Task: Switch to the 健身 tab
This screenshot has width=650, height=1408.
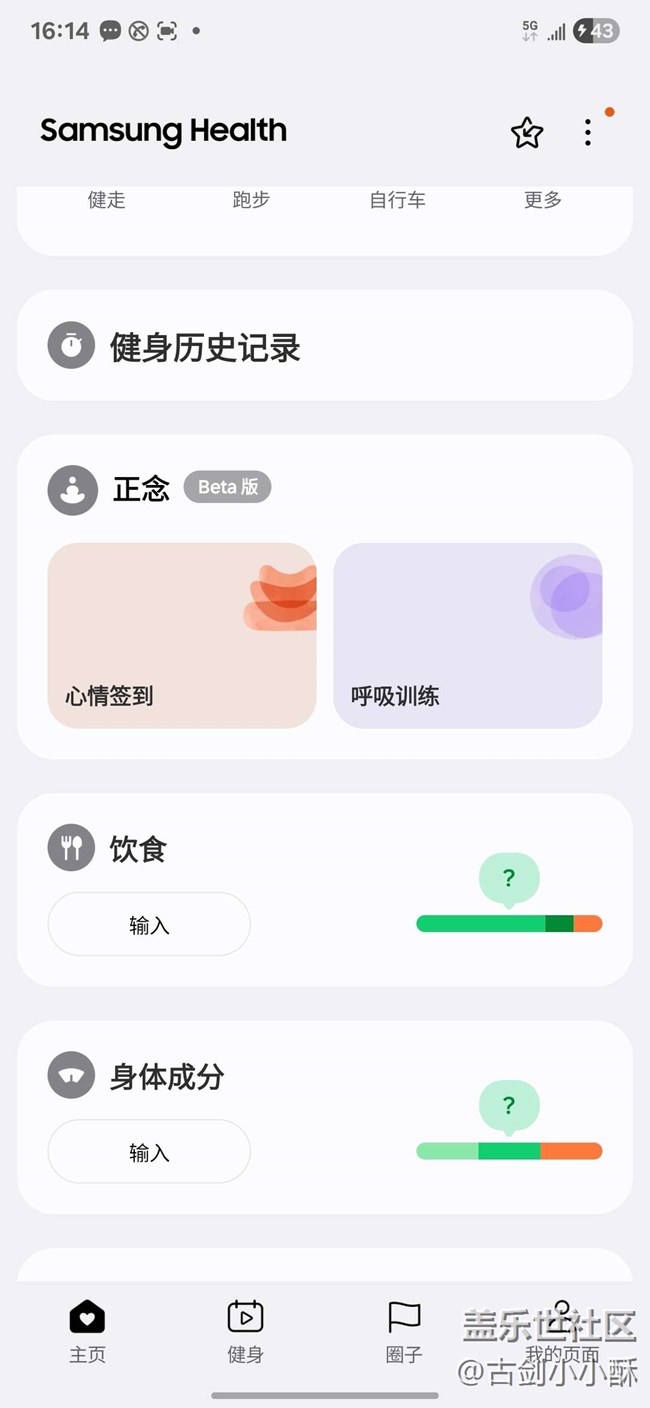Action: (245, 1331)
